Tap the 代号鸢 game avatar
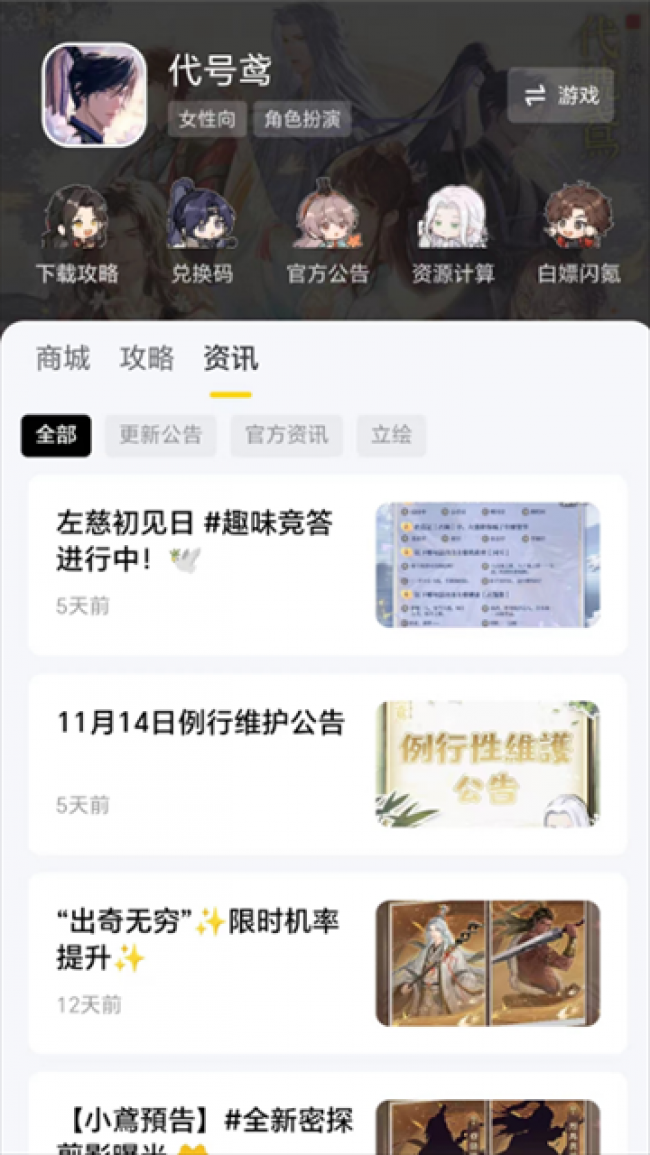Screen dimensions: 650x1155 pos(94,95)
